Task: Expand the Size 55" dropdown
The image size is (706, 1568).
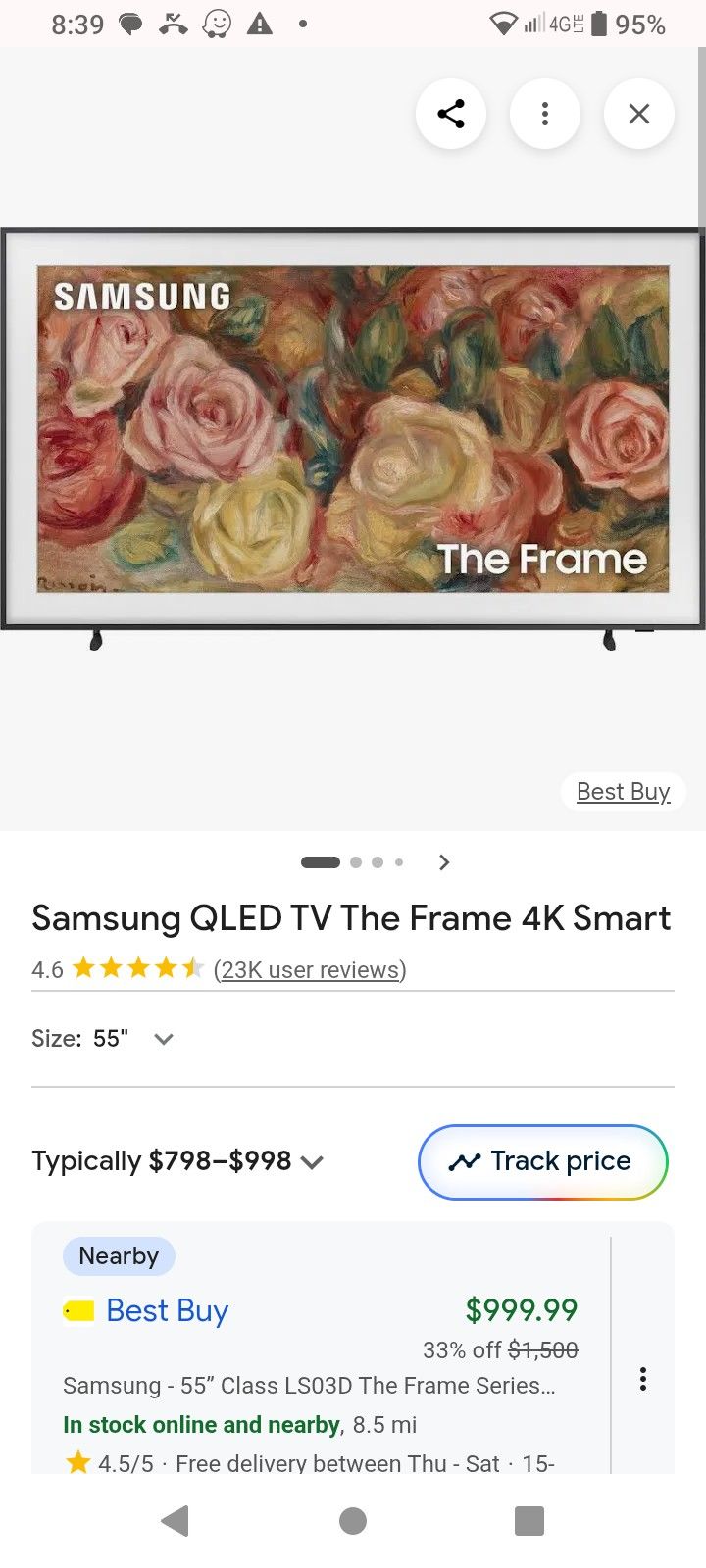Action: pos(164,1039)
